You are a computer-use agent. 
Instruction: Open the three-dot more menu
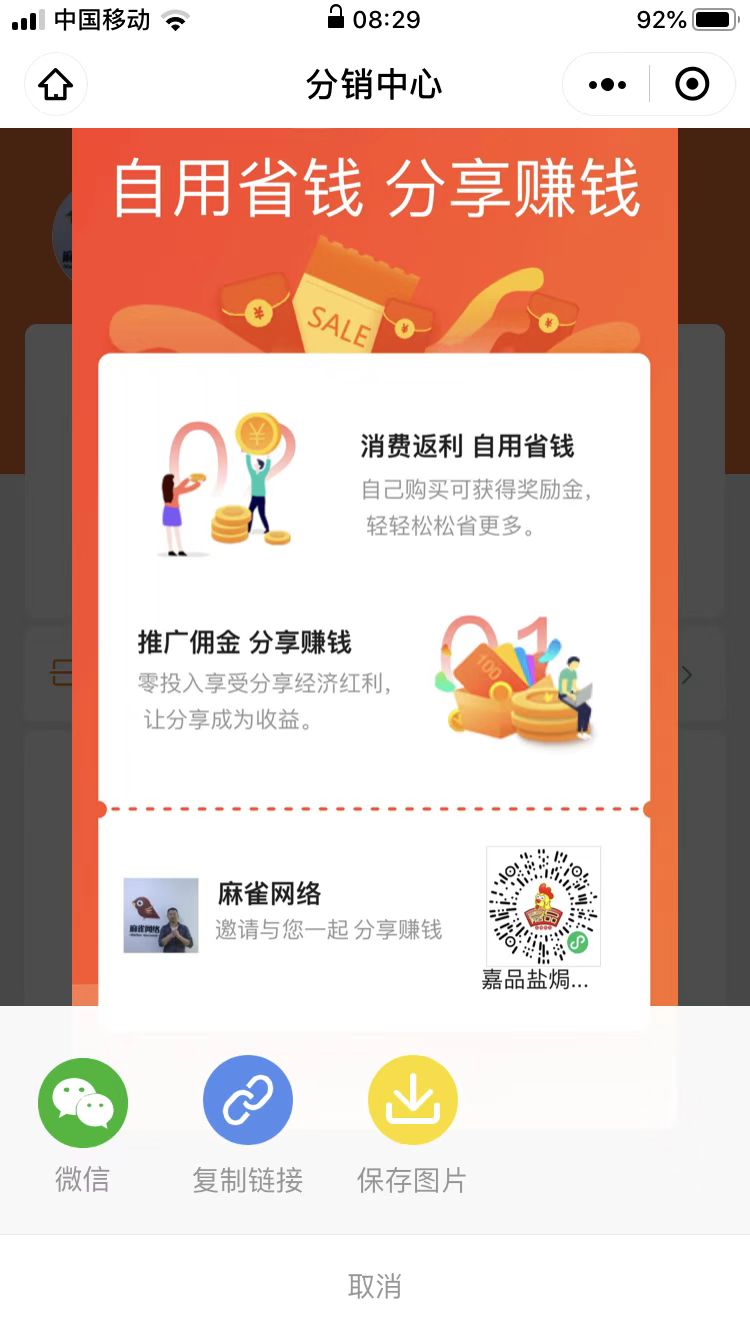click(607, 85)
